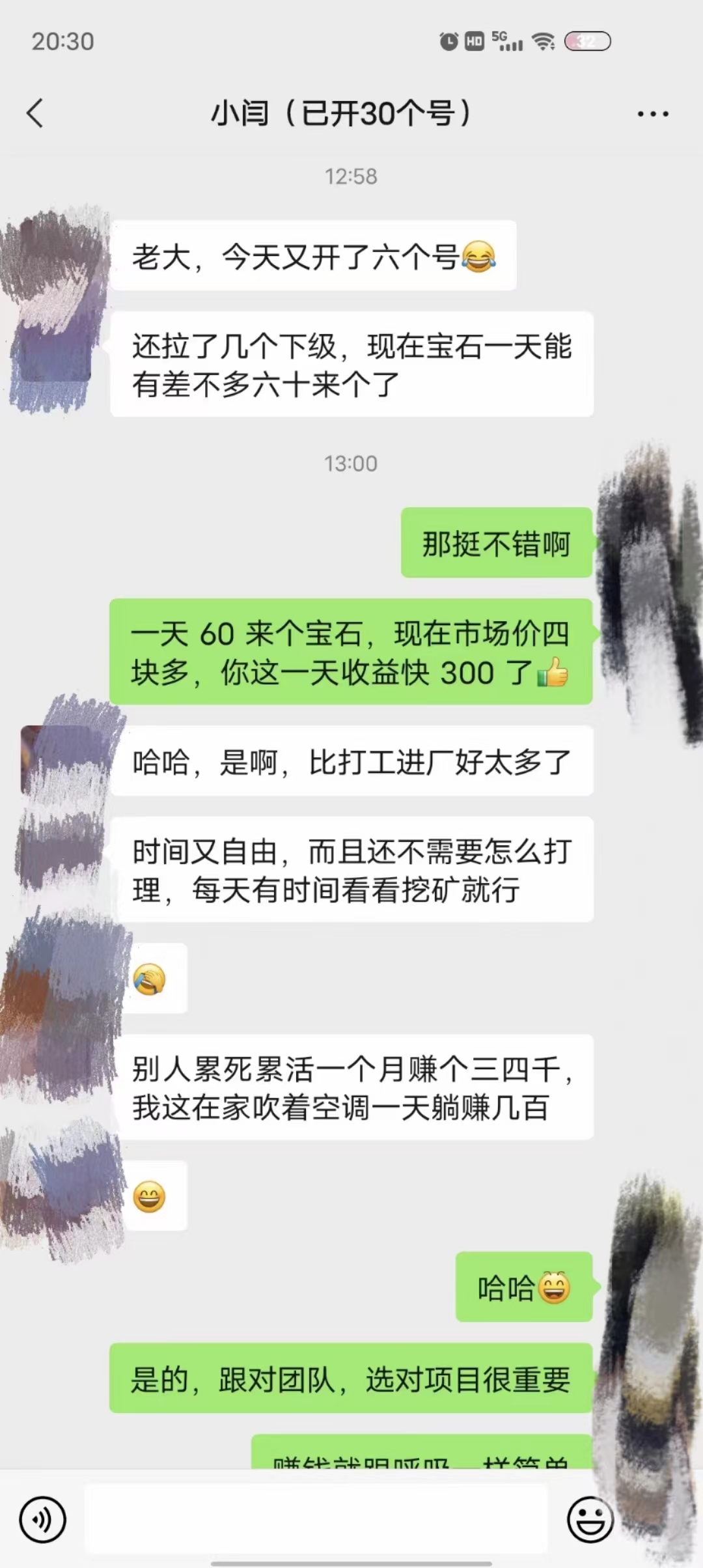Tap the message text field
The width and height of the screenshot is (703, 1568).
tap(316, 1519)
